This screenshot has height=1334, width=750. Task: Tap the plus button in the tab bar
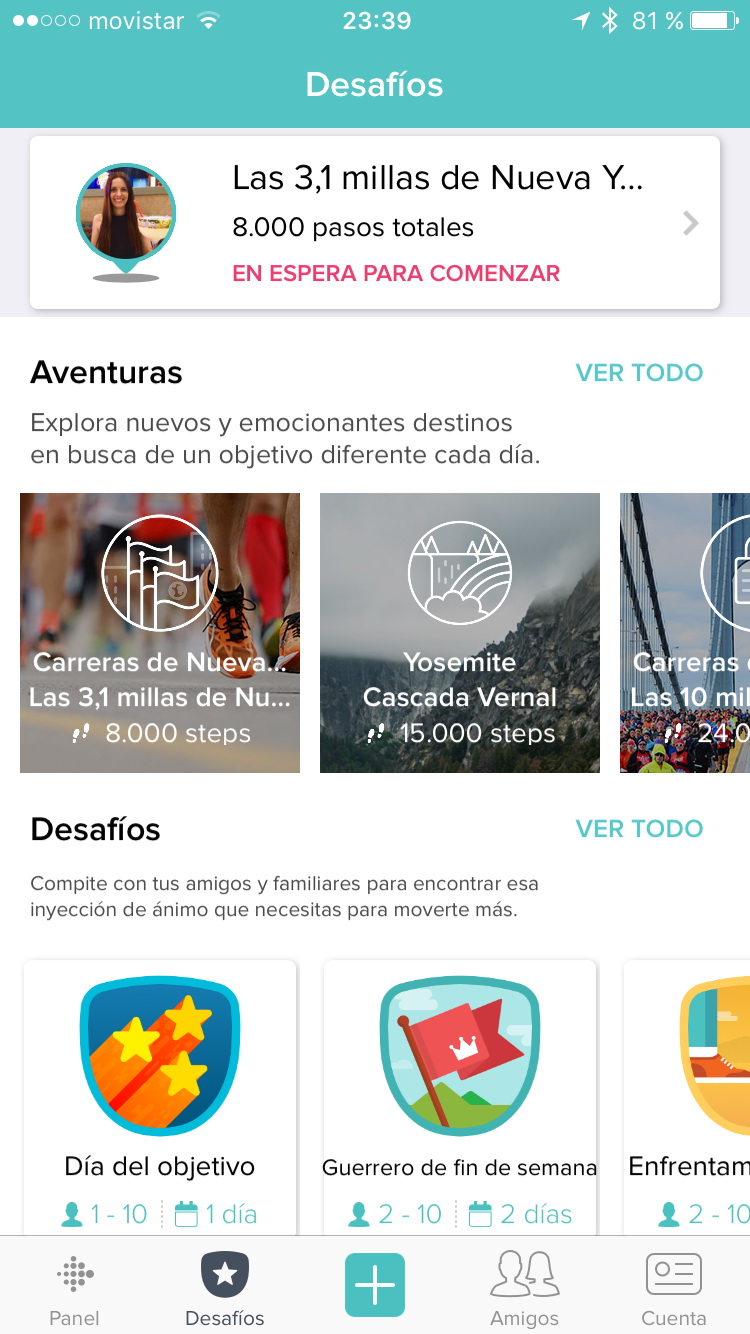coord(375,1285)
